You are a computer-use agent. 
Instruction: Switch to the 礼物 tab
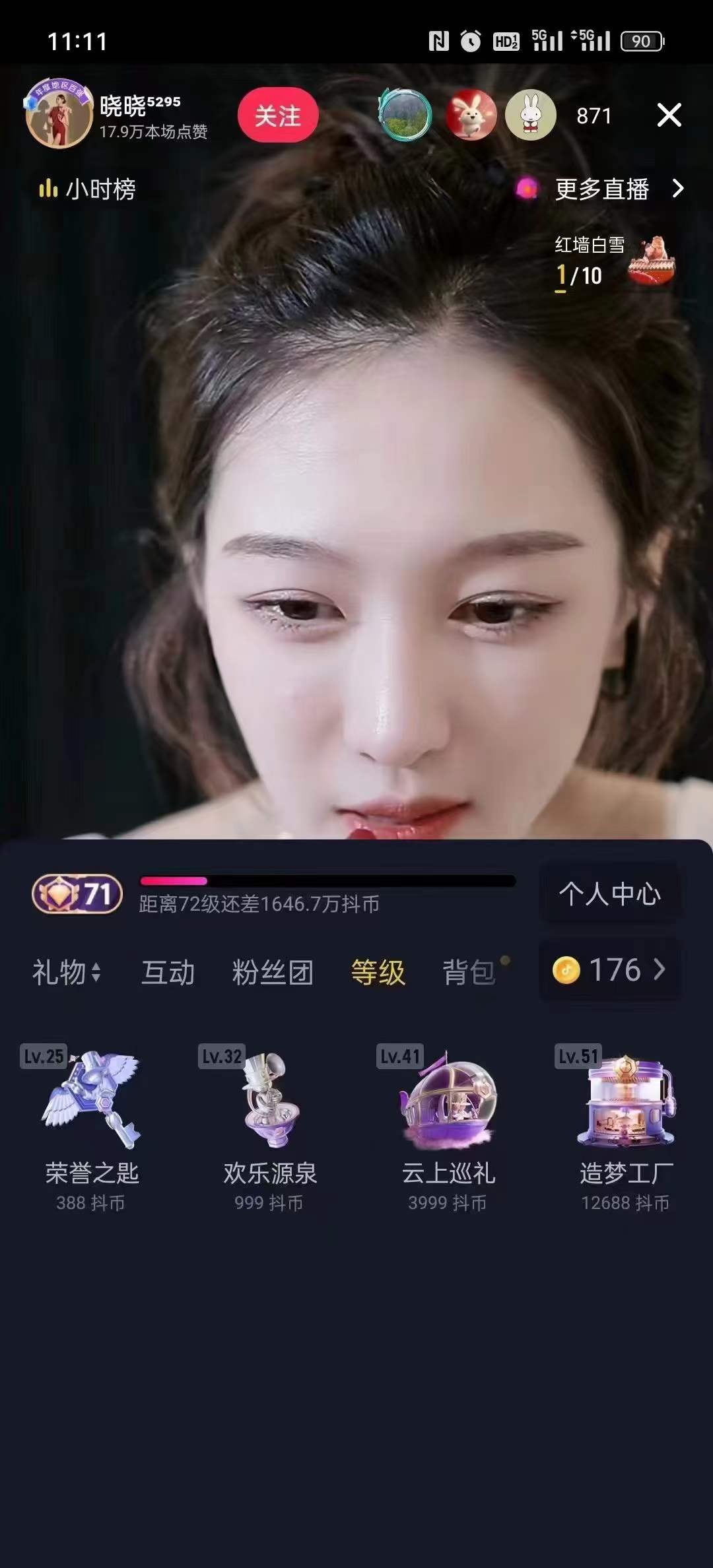(x=66, y=972)
